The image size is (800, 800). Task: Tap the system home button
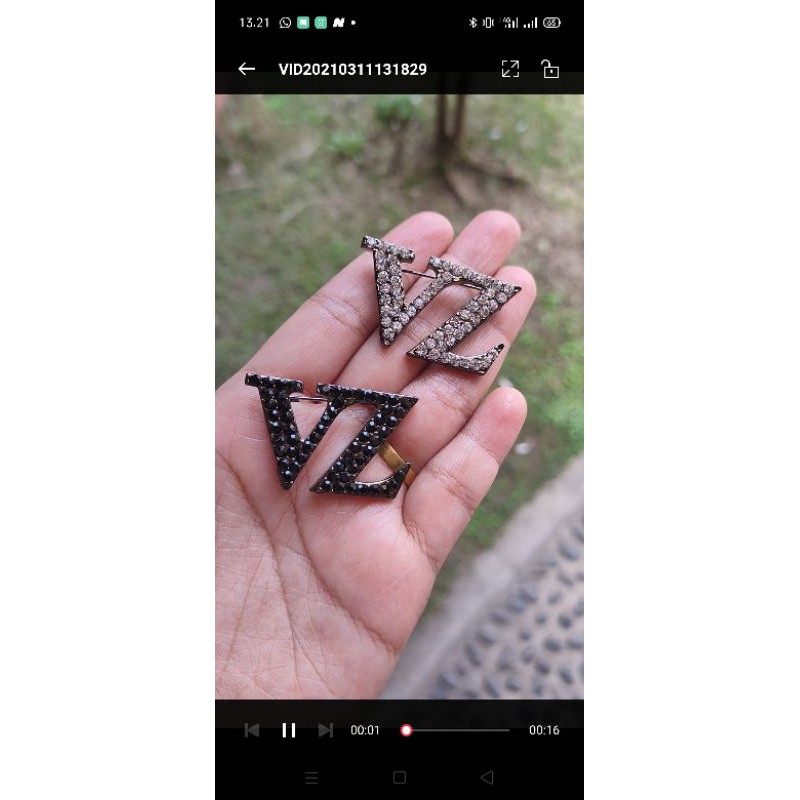tap(399, 777)
